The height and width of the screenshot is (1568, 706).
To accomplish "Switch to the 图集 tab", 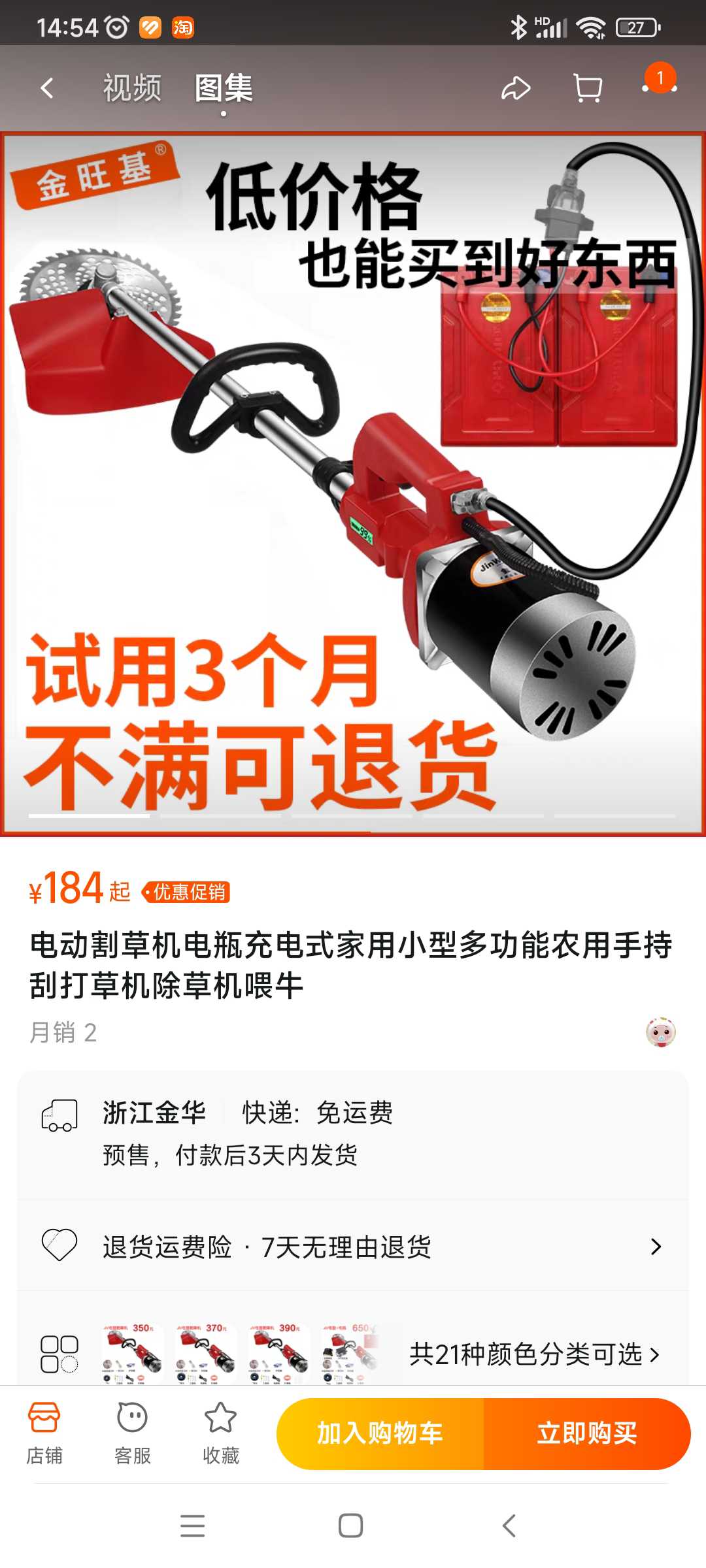I will 224,88.
